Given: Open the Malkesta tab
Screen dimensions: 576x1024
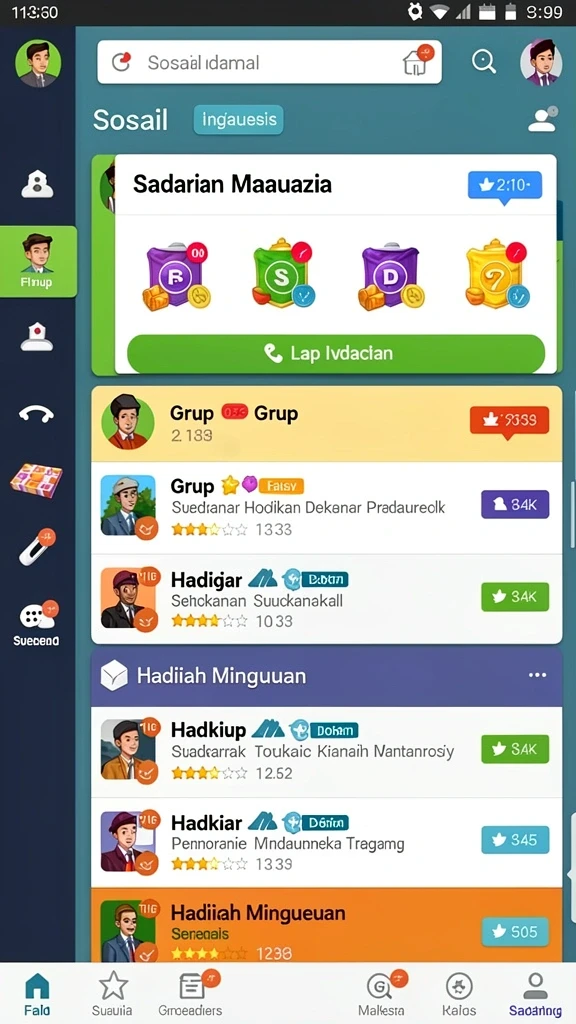Looking at the screenshot, I should click(x=381, y=995).
